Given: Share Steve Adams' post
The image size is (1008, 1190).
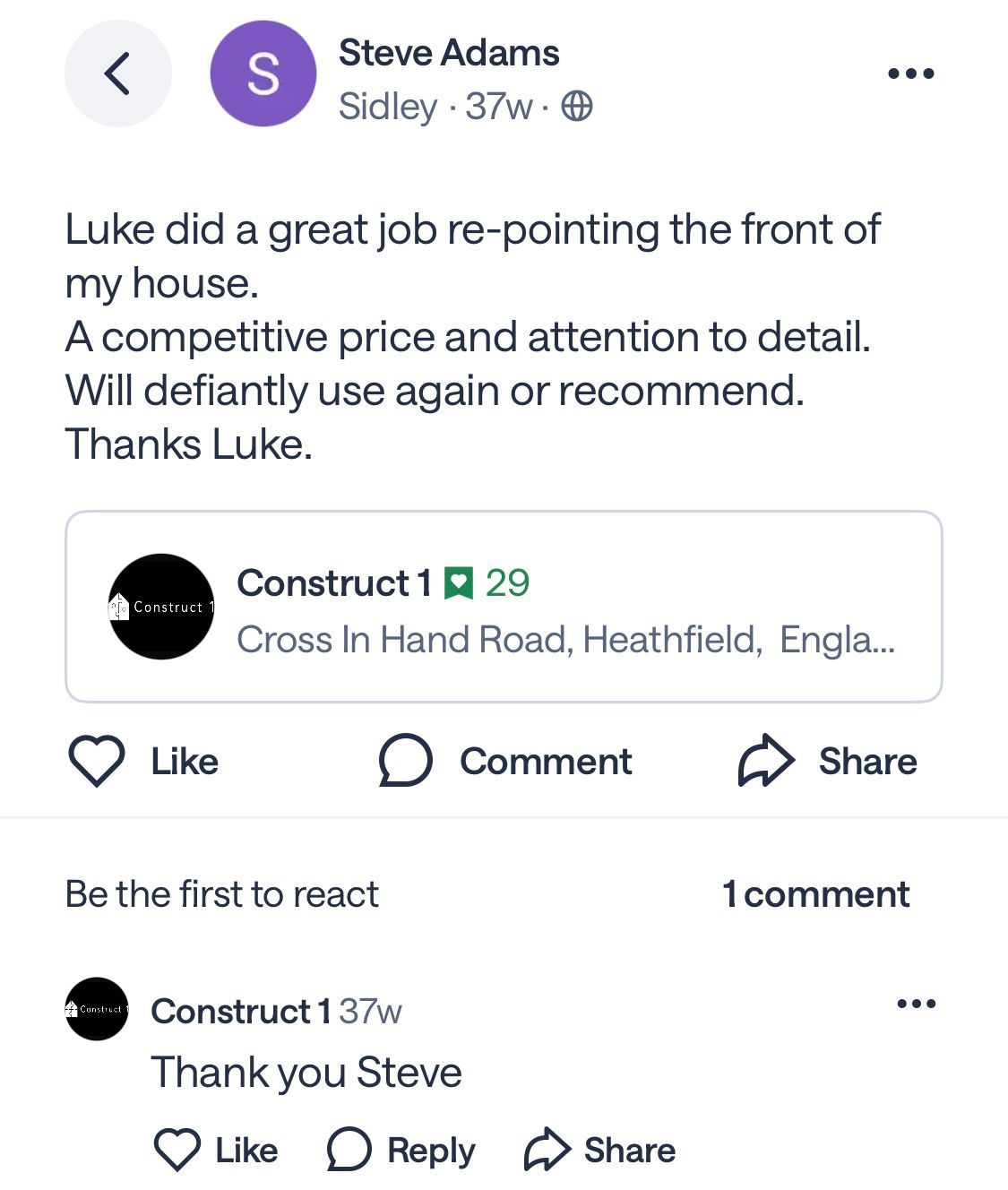Looking at the screenshot, I should 827,762.
